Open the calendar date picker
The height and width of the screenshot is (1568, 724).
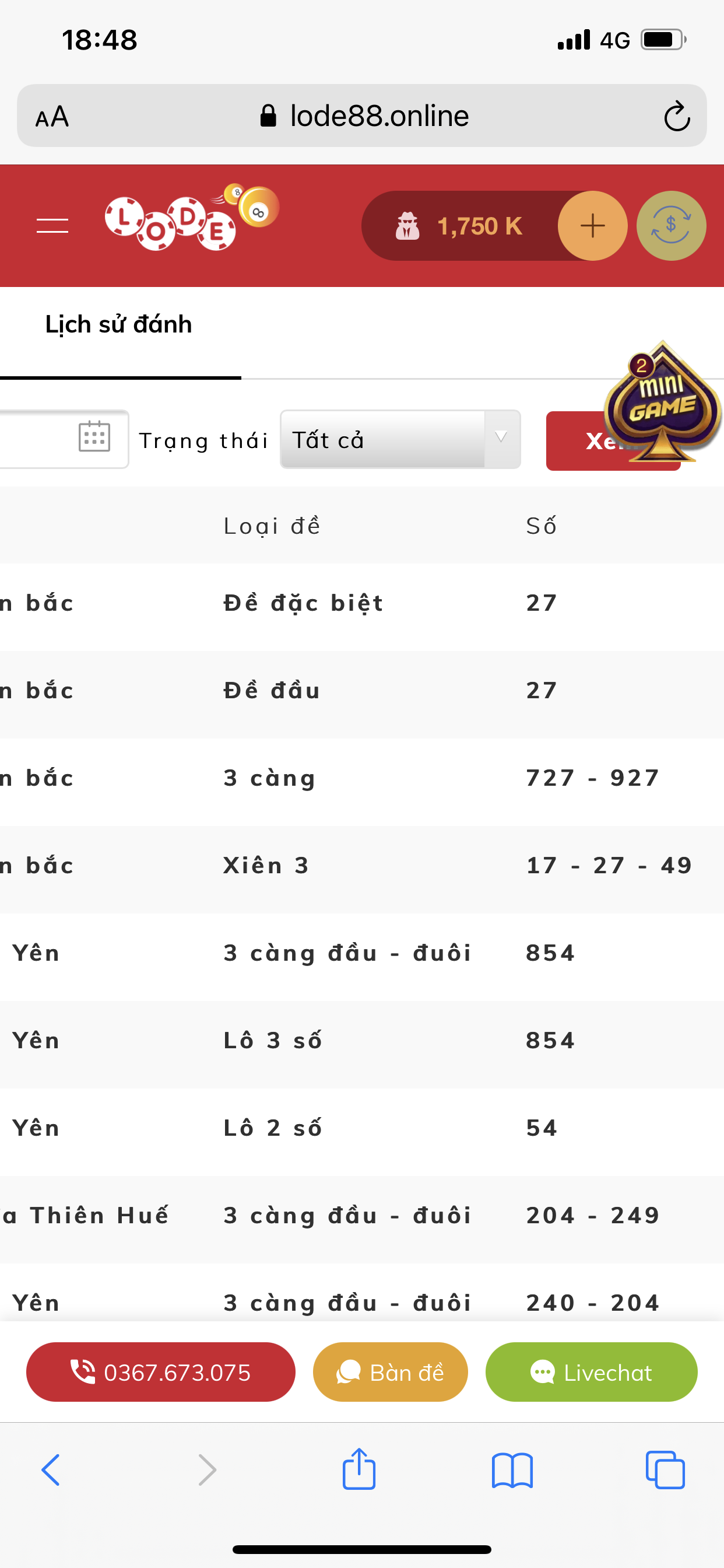point(94,437)
